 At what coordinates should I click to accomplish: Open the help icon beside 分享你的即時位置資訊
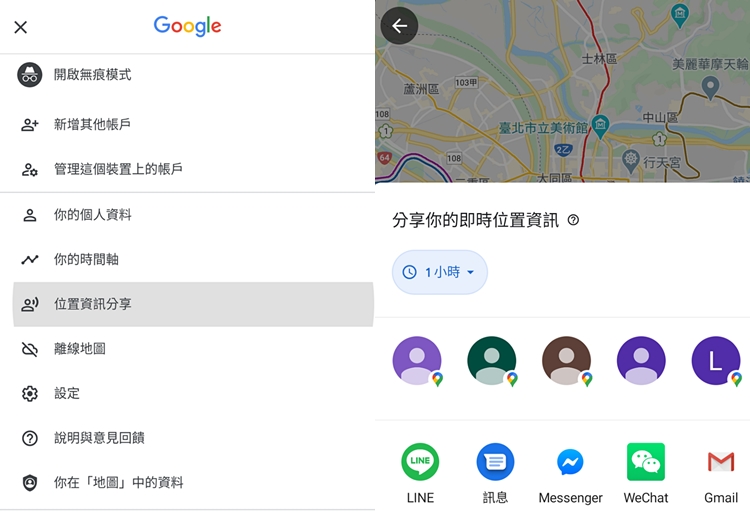[x=573, y=220]
